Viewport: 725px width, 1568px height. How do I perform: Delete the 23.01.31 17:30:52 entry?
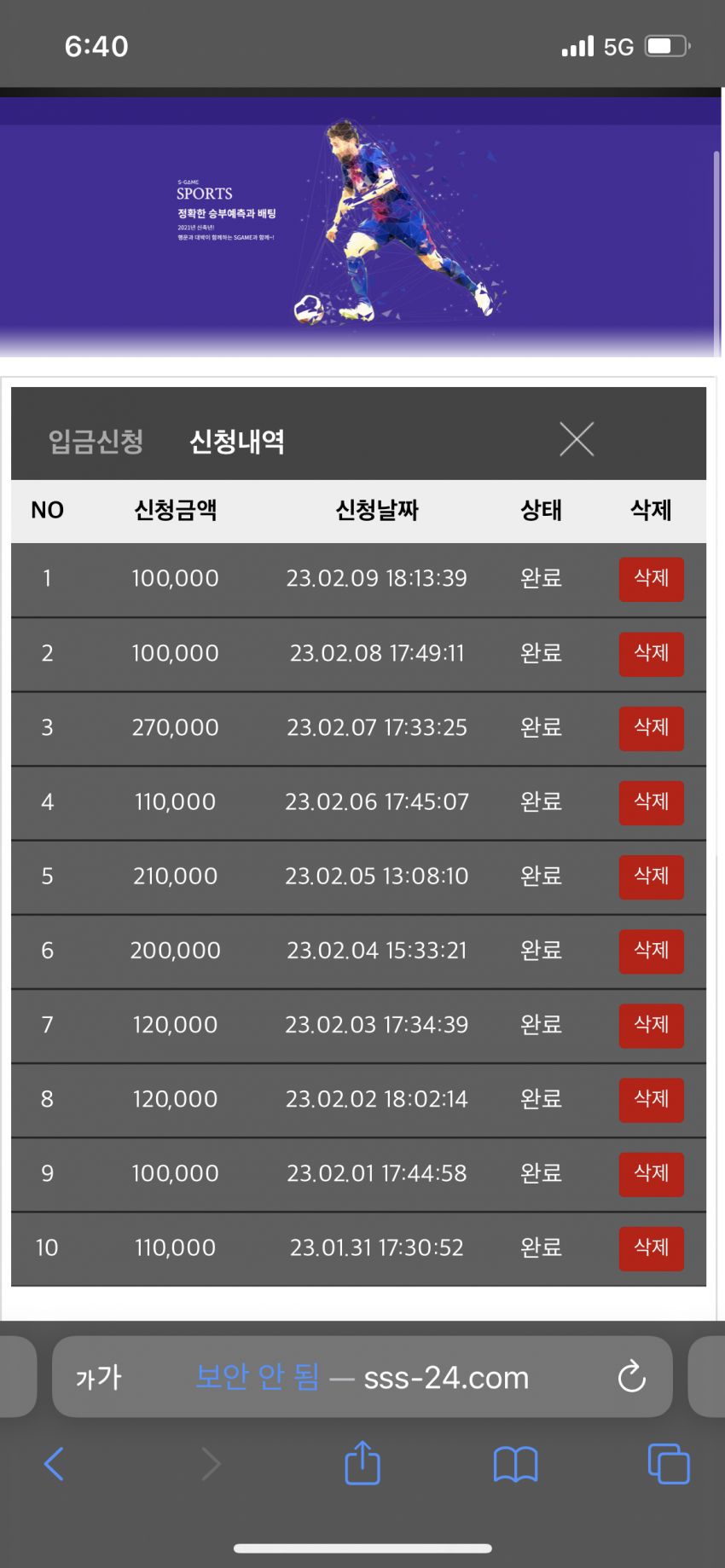651,1248
